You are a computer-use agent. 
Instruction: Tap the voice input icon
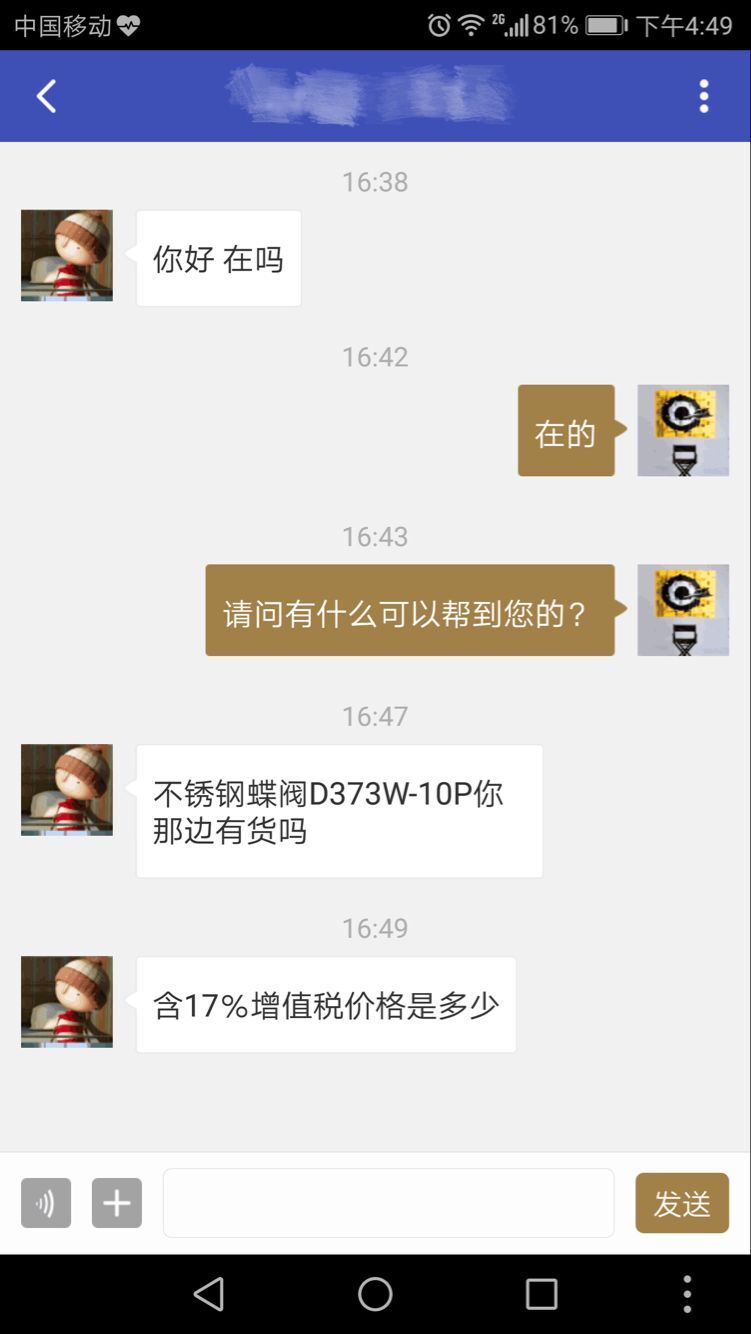pyautogui.click(x=46, y=1202)
